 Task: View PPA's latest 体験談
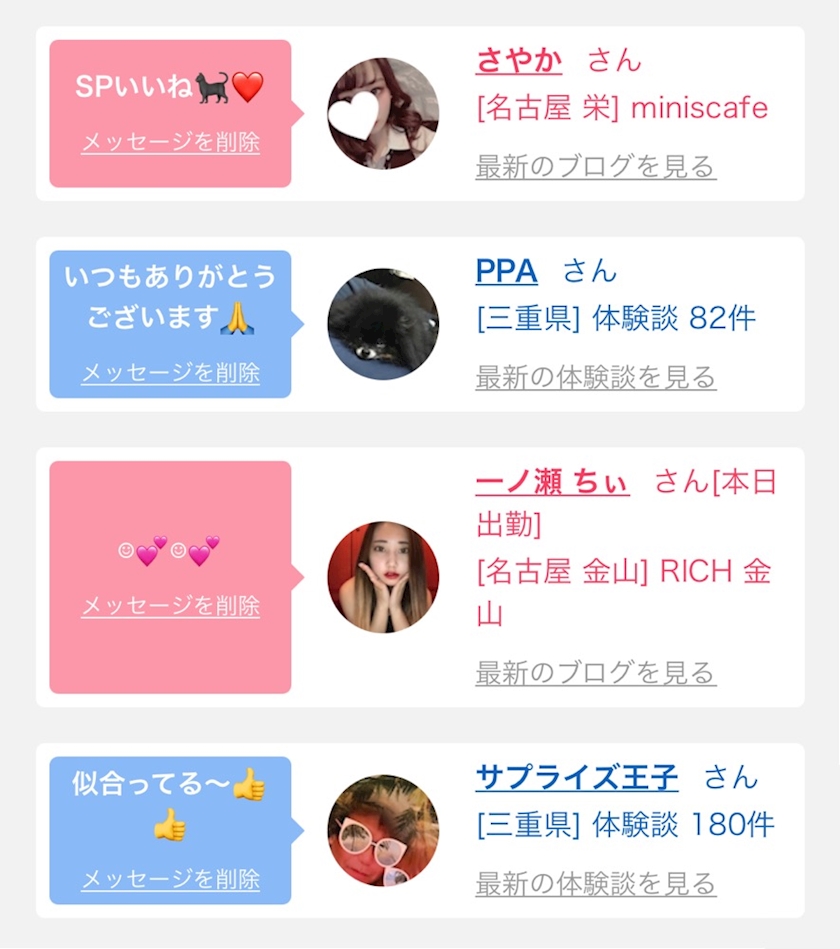[596, 377]
